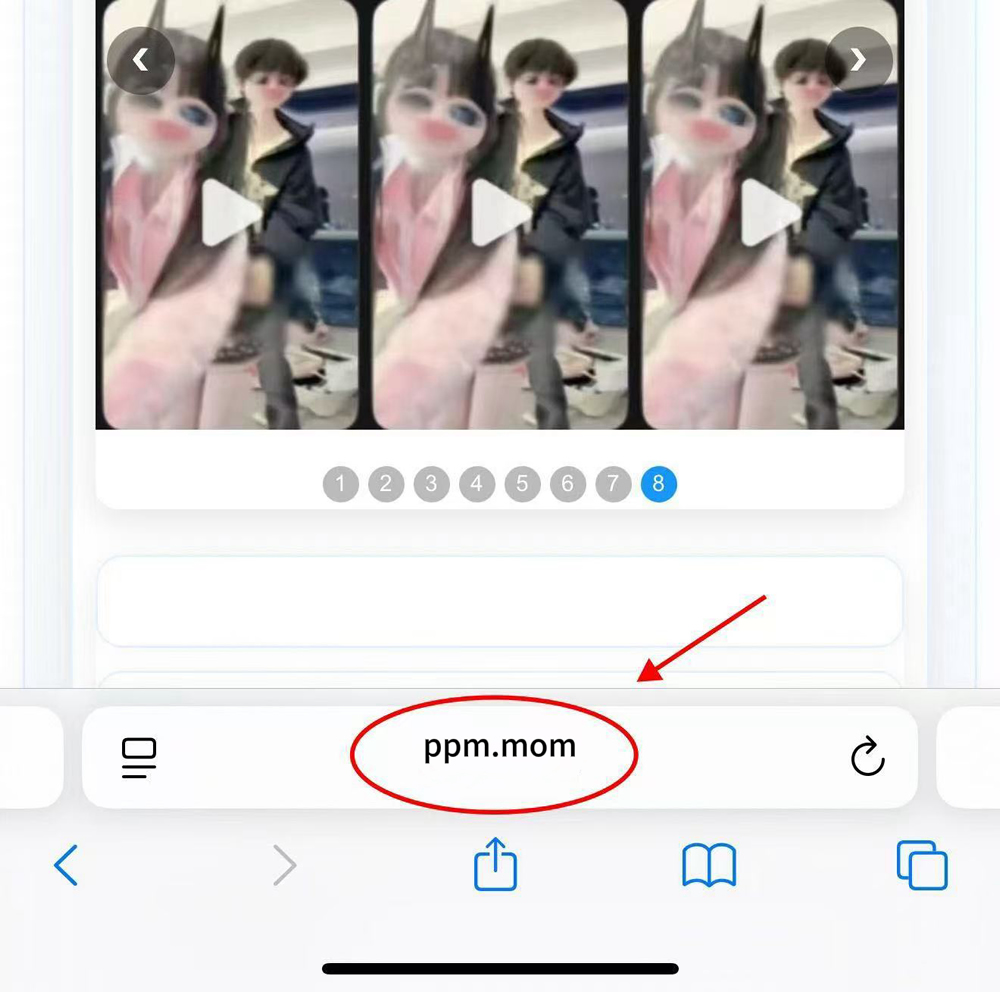Open the share sheet
Screen dimensions: 1000x992
(x=495, y=864)
